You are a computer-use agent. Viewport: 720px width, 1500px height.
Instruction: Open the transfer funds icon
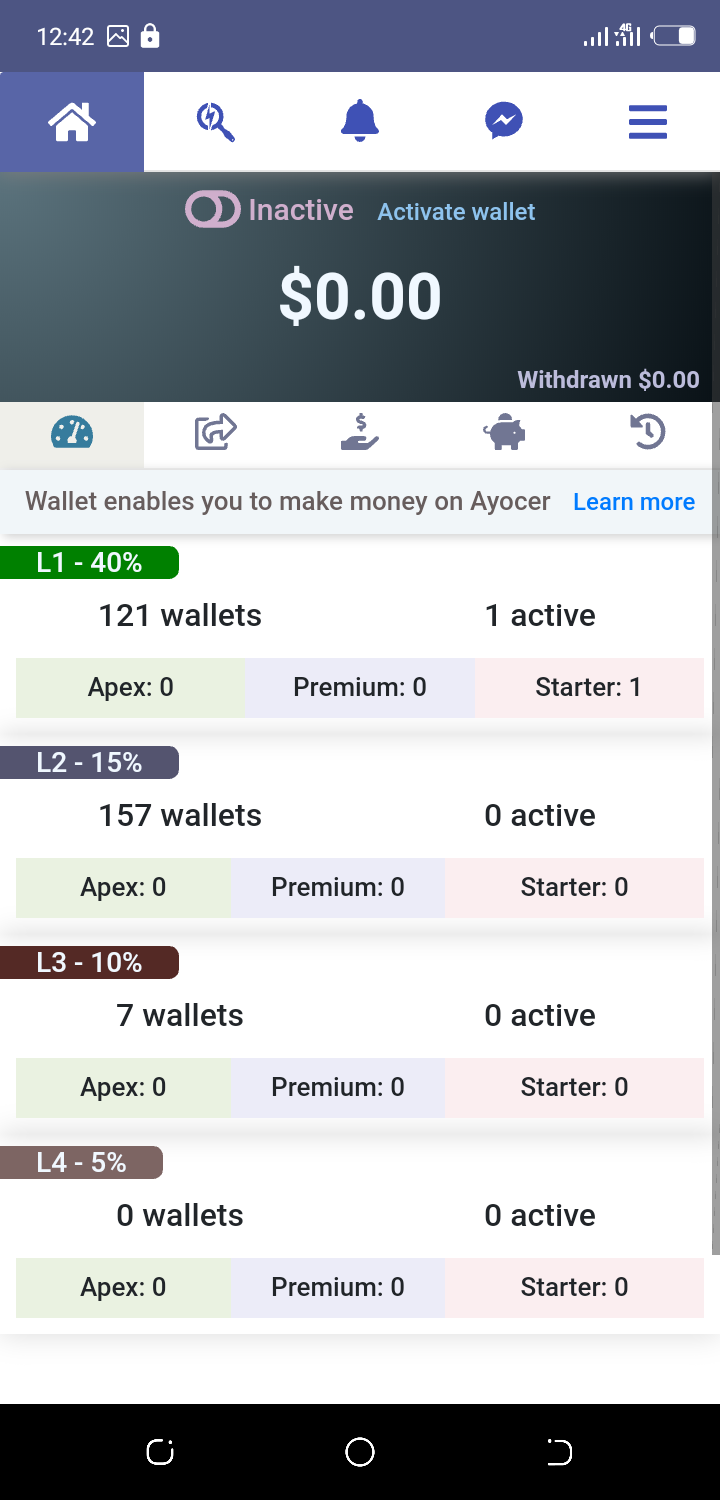click(215, 433)
